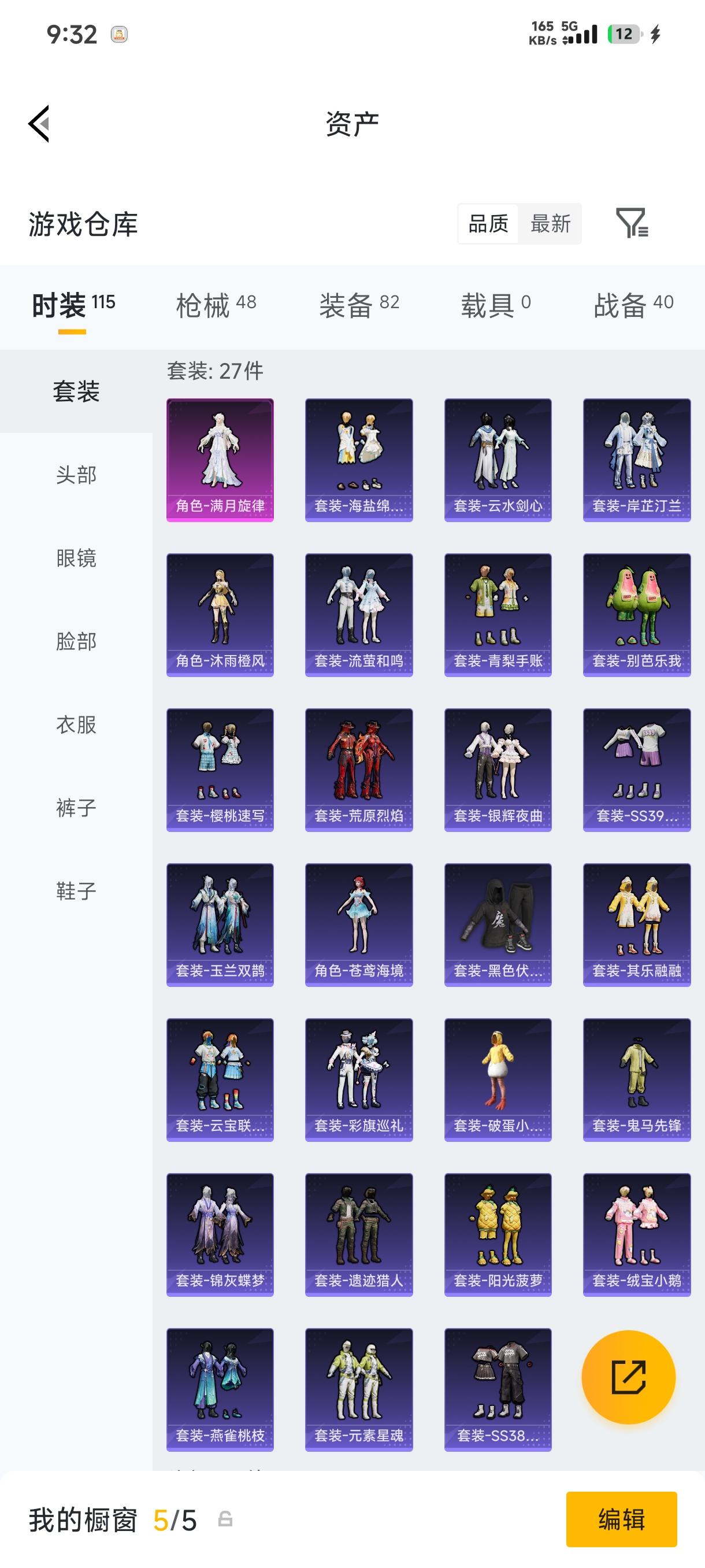Go back using the top-left arrow

coord(39,124)
